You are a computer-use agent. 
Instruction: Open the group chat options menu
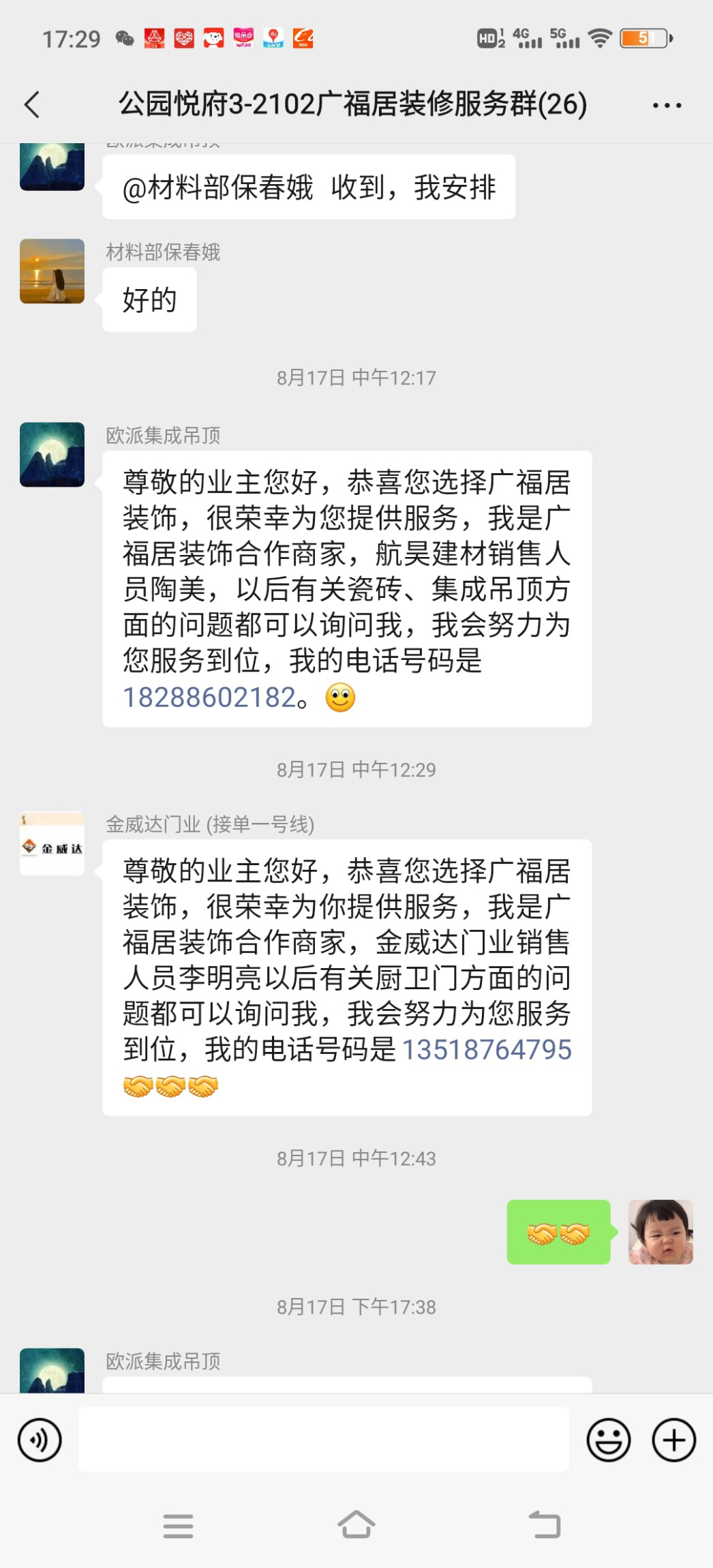tap(666, 105)
